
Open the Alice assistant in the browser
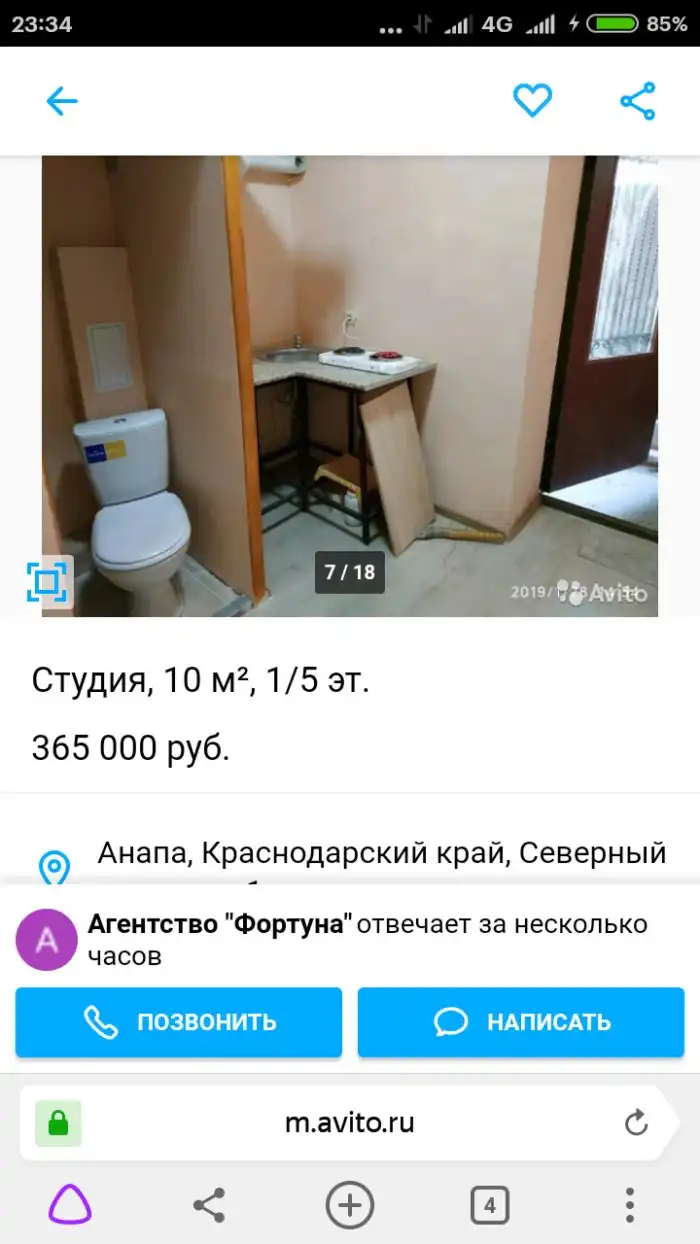70,1205
